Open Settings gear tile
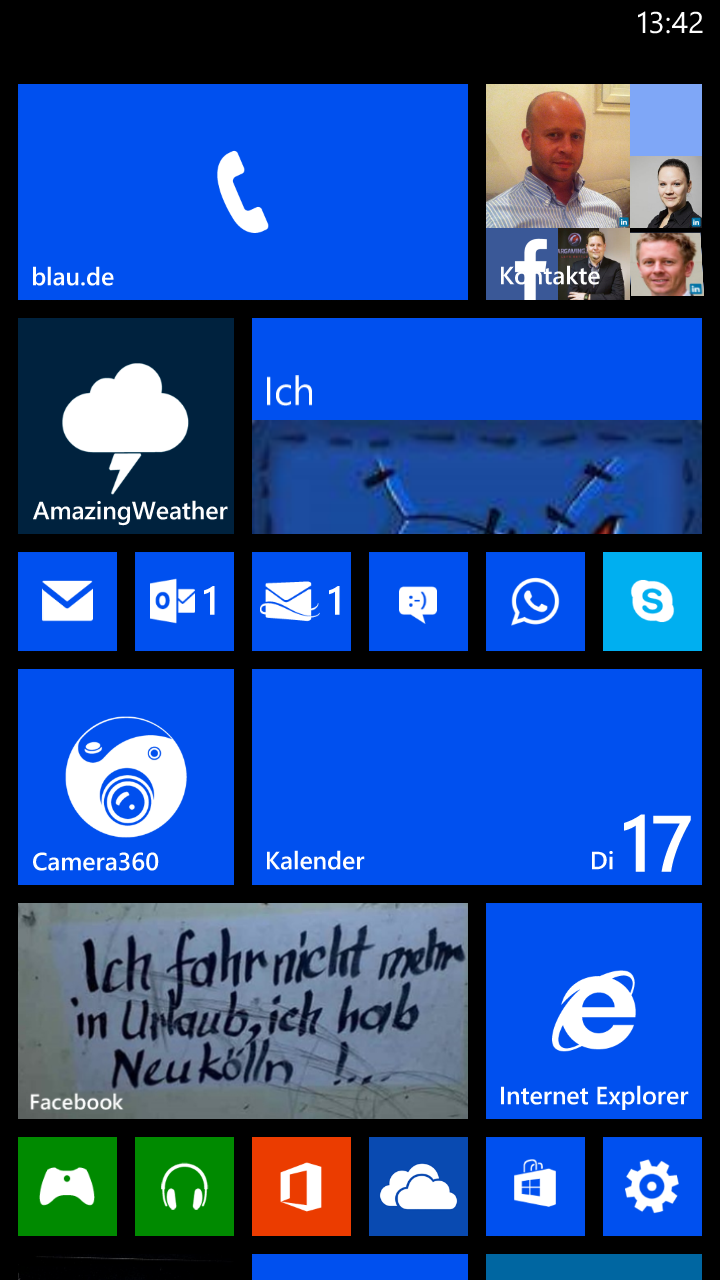The image size is (720, 1280). click(652, 1186)
